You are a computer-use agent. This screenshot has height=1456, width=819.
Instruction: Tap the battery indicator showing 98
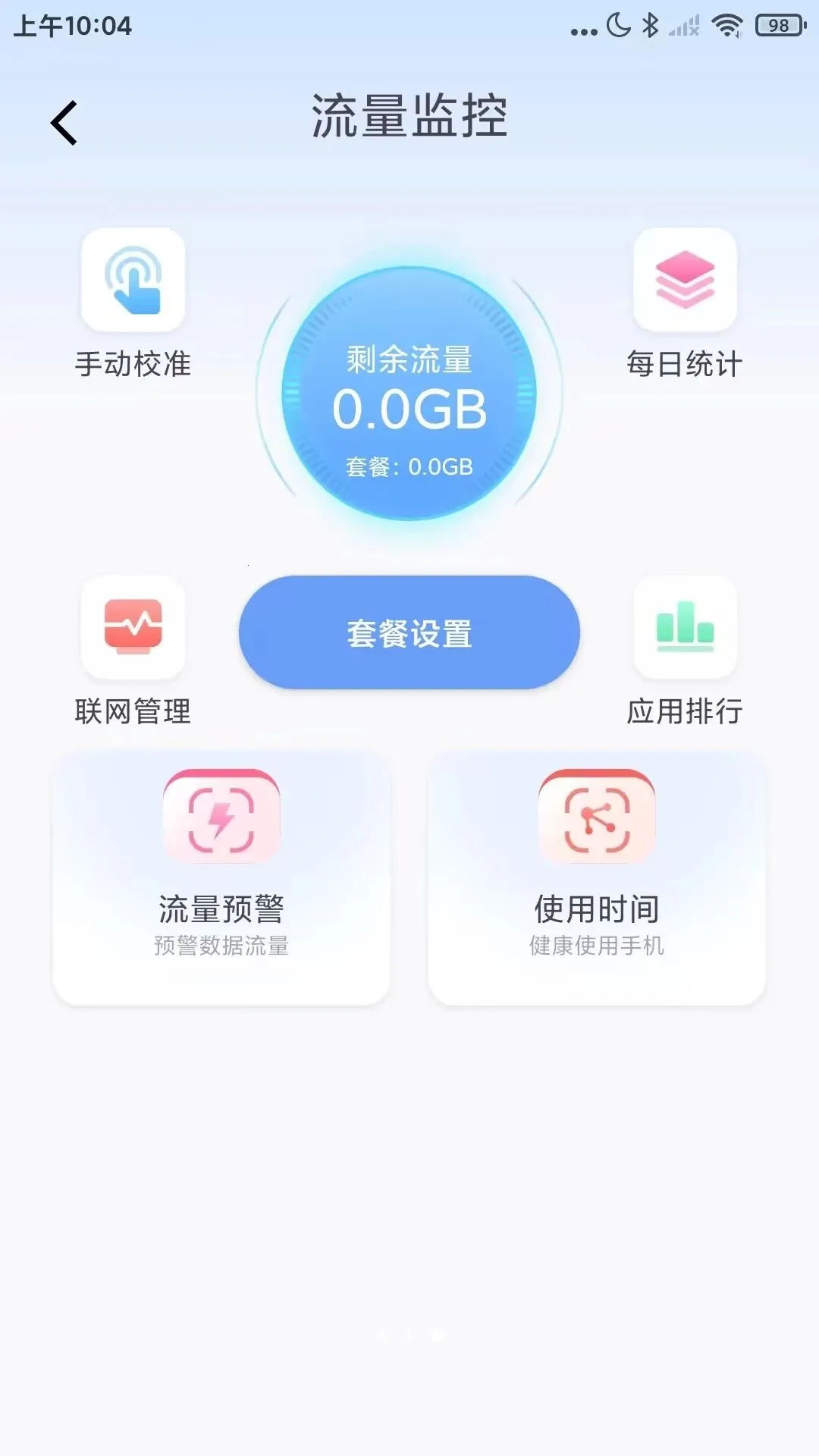coord(773,26)
